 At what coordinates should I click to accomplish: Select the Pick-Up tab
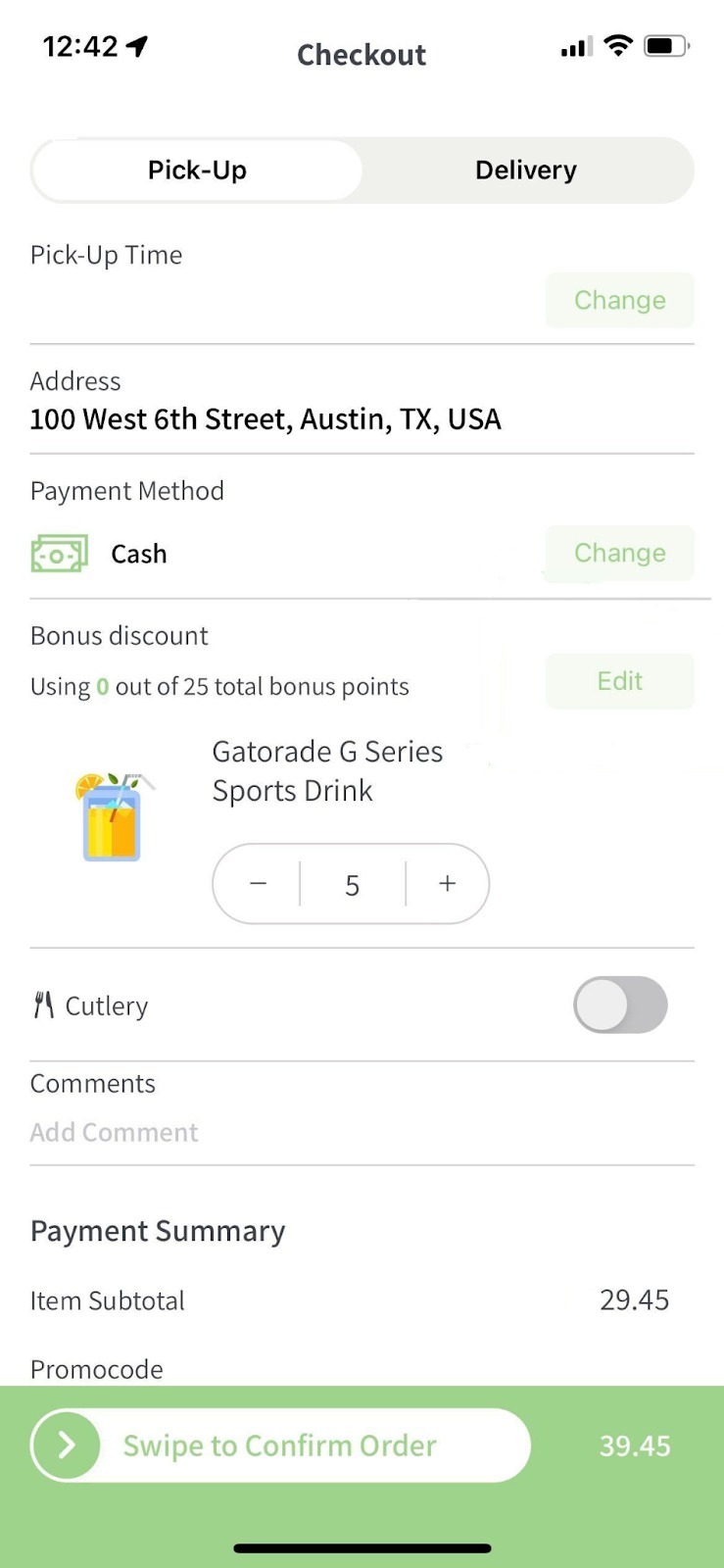click(x=197, y=171)
